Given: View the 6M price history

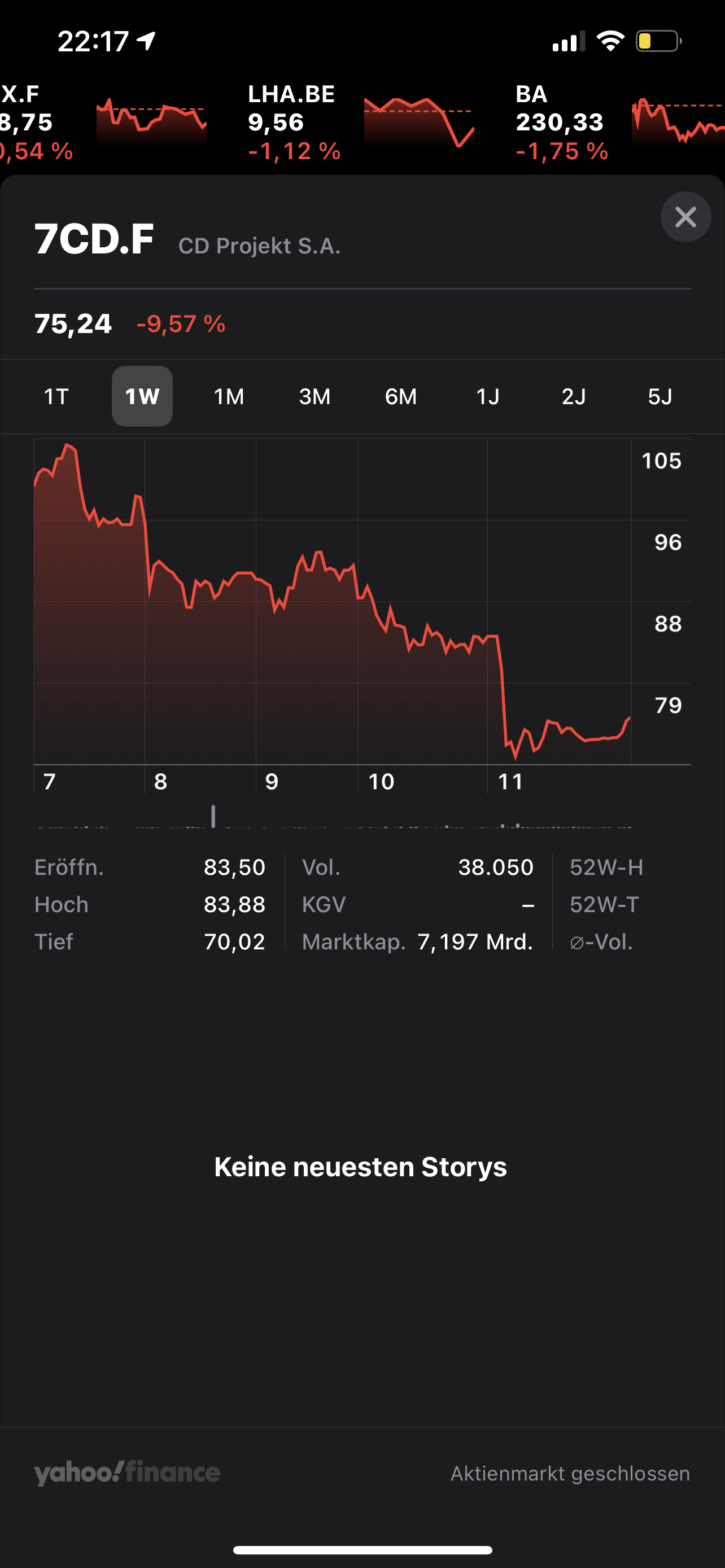Looking at the screenshot, I should pos(400,397).
